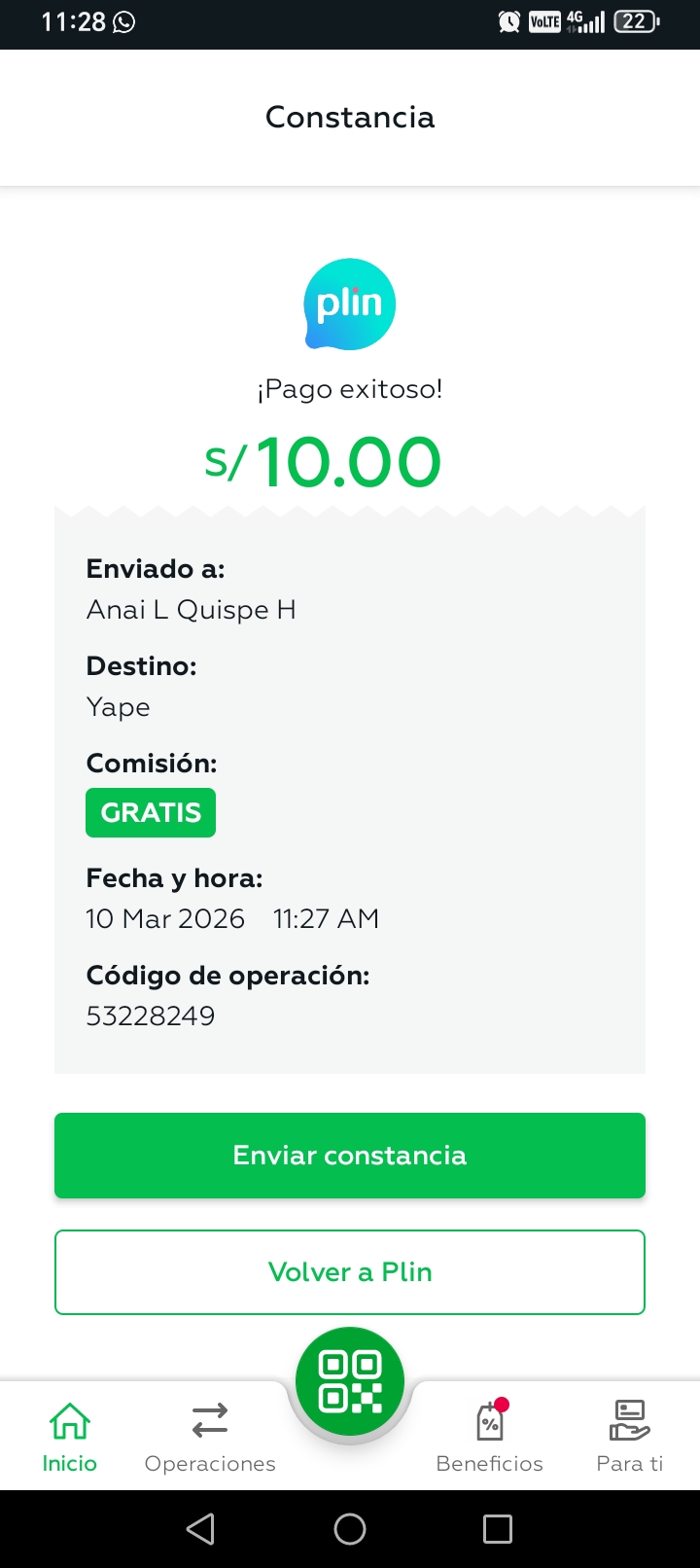Switch to the Beneficios tab
The width and height of the screenshot is (700, 1568).
click(490, 1437)
